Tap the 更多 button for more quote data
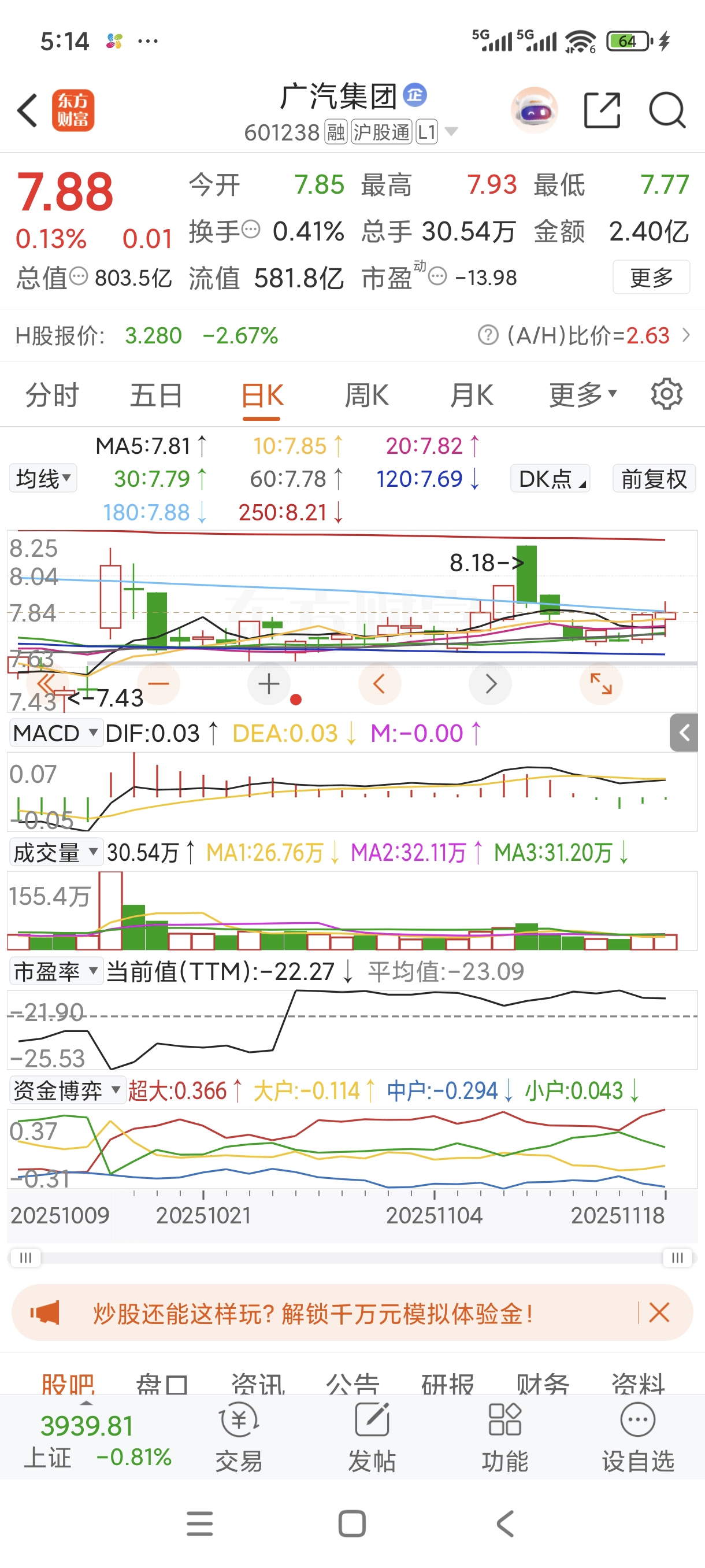705x1568 pixels. coord(651,278)
